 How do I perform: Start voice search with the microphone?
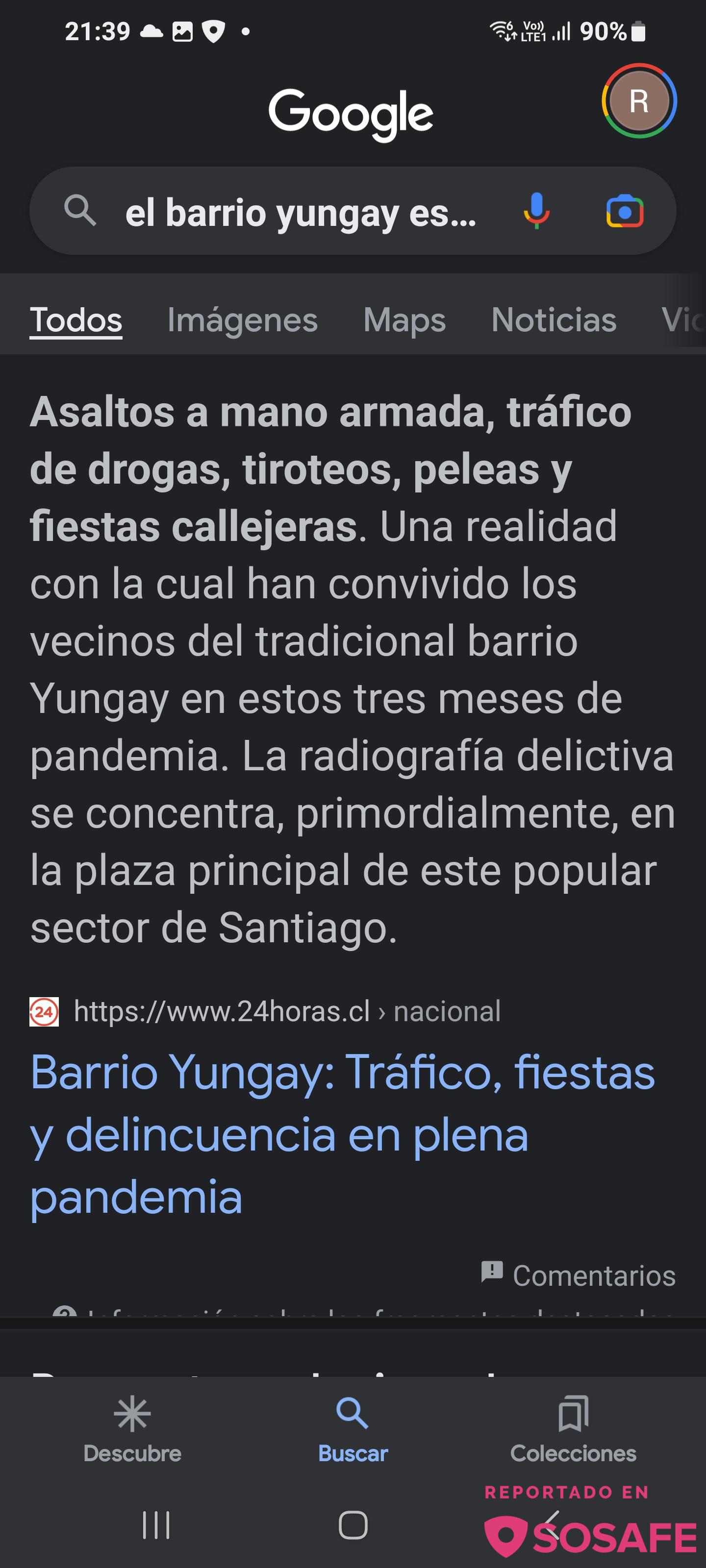(x=536, y=211)
